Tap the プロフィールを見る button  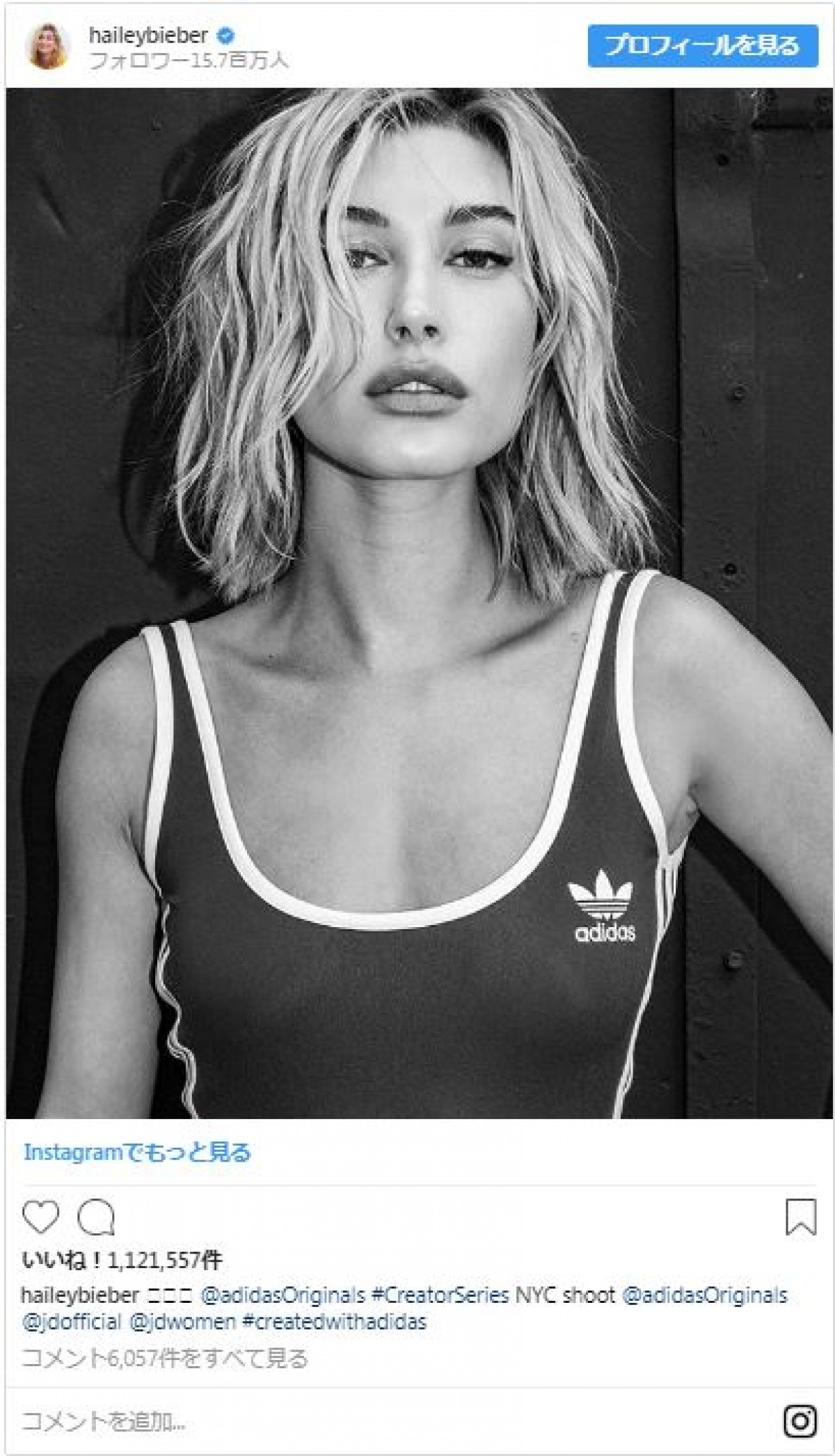click(702, 46)
